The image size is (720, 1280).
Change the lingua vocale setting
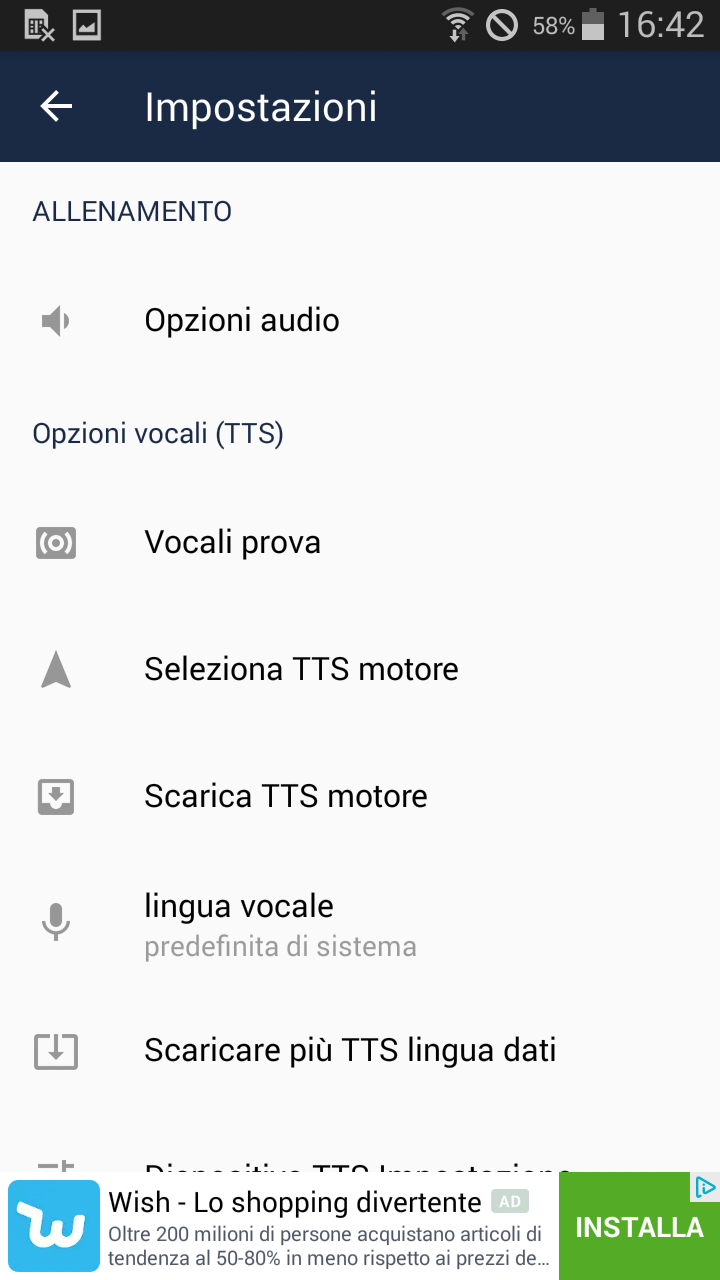pos(360,923)
